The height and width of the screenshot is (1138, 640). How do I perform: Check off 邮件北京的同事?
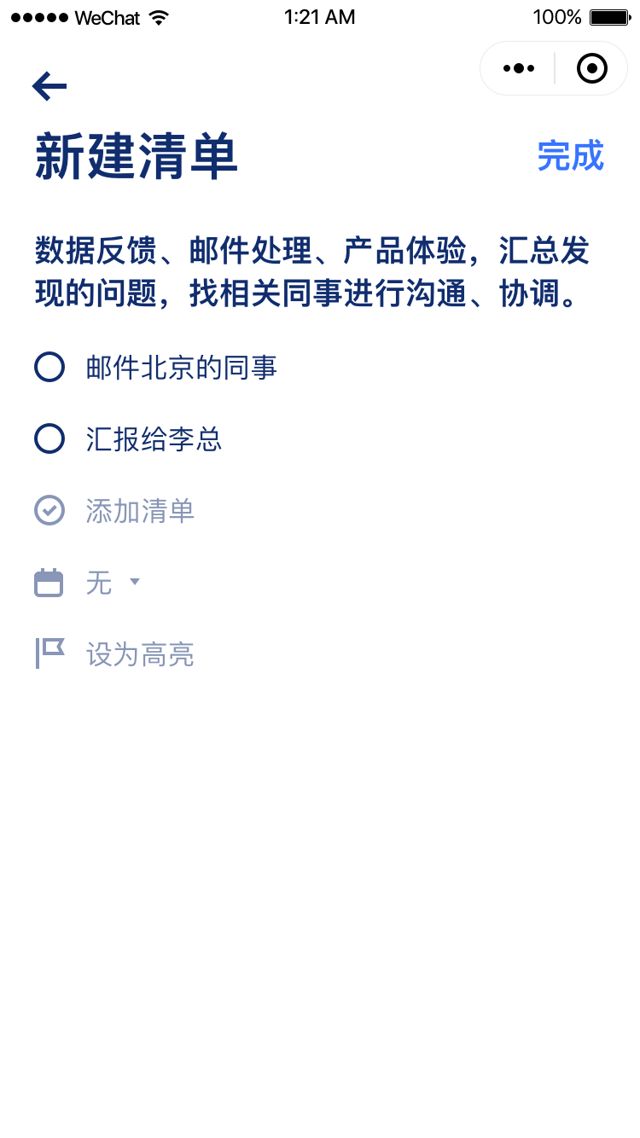pos(50,367)
